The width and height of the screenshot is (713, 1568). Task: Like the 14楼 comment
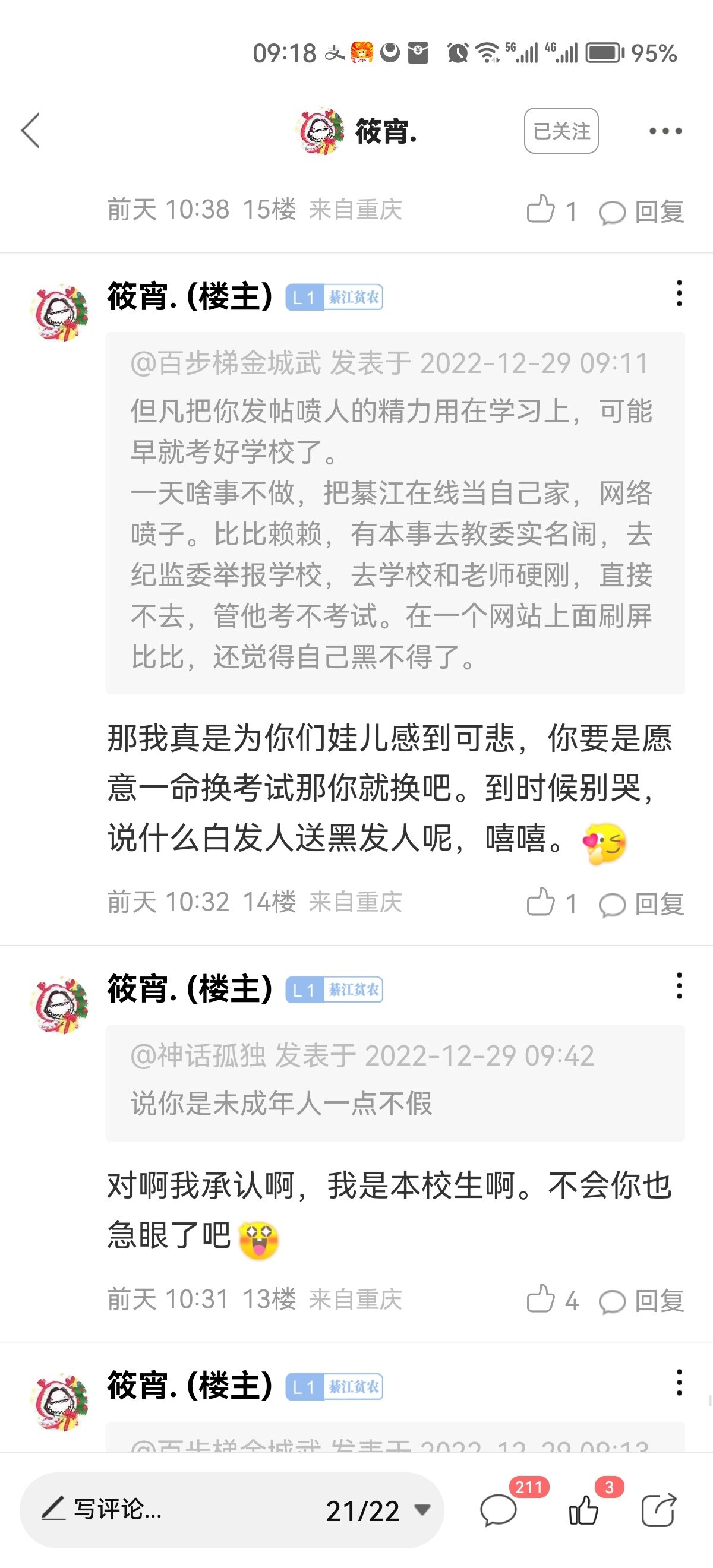click(551, 903)
